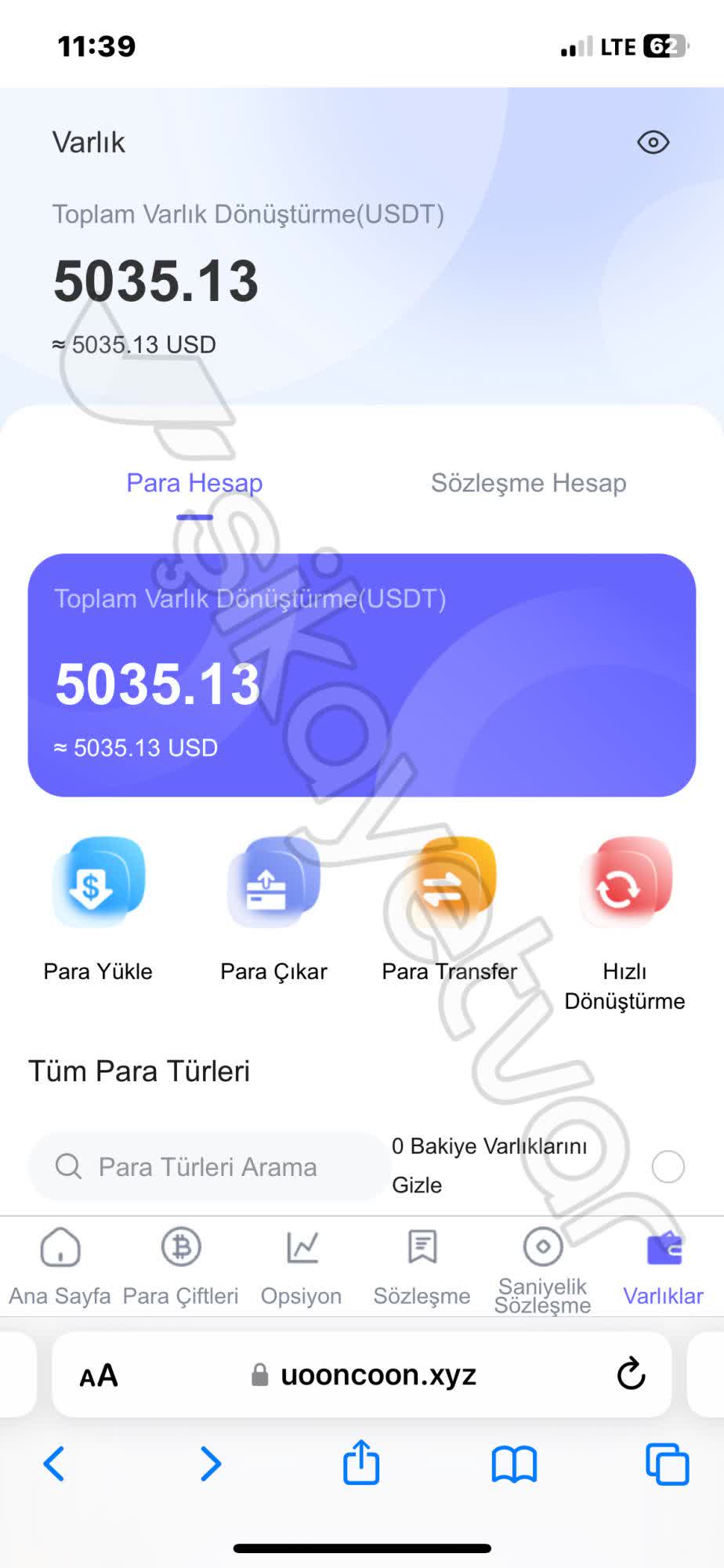Switch to the Sözleşme Hesap tab
The width and height of the screenshot is (724, 1568).
(x=528, y=483)
